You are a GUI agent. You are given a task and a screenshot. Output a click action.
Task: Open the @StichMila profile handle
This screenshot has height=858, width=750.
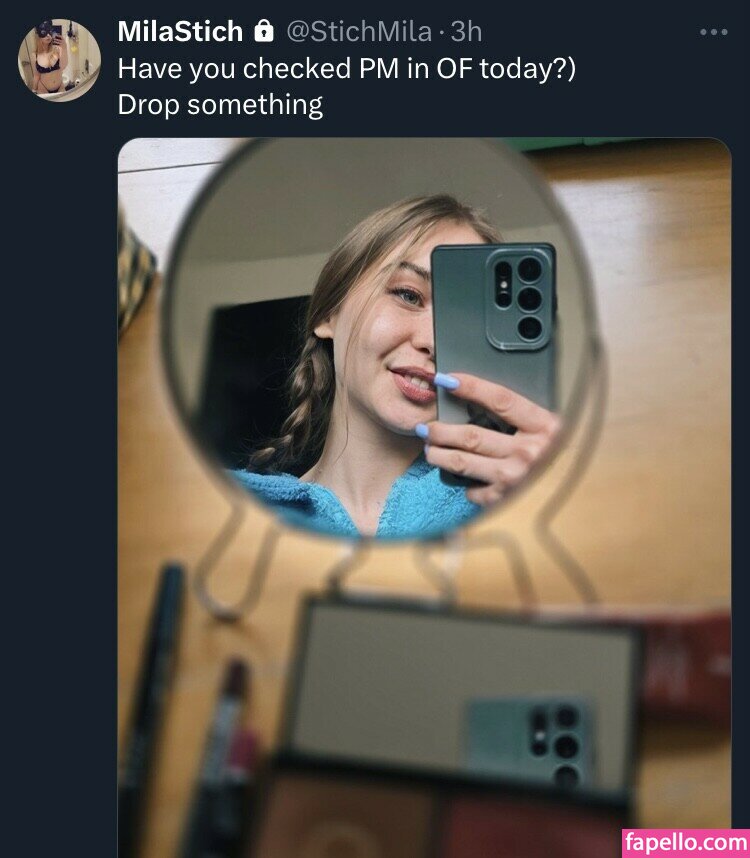tap(358, 32)
